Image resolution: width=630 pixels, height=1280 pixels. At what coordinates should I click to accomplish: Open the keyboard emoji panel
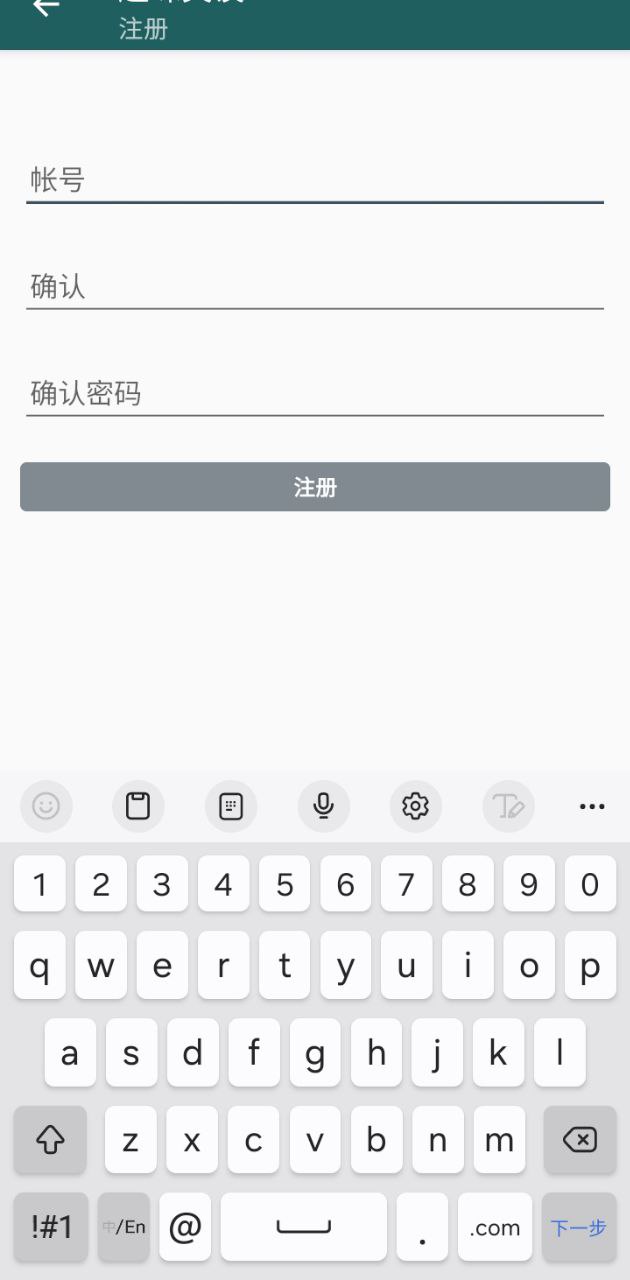coord(46,806)
